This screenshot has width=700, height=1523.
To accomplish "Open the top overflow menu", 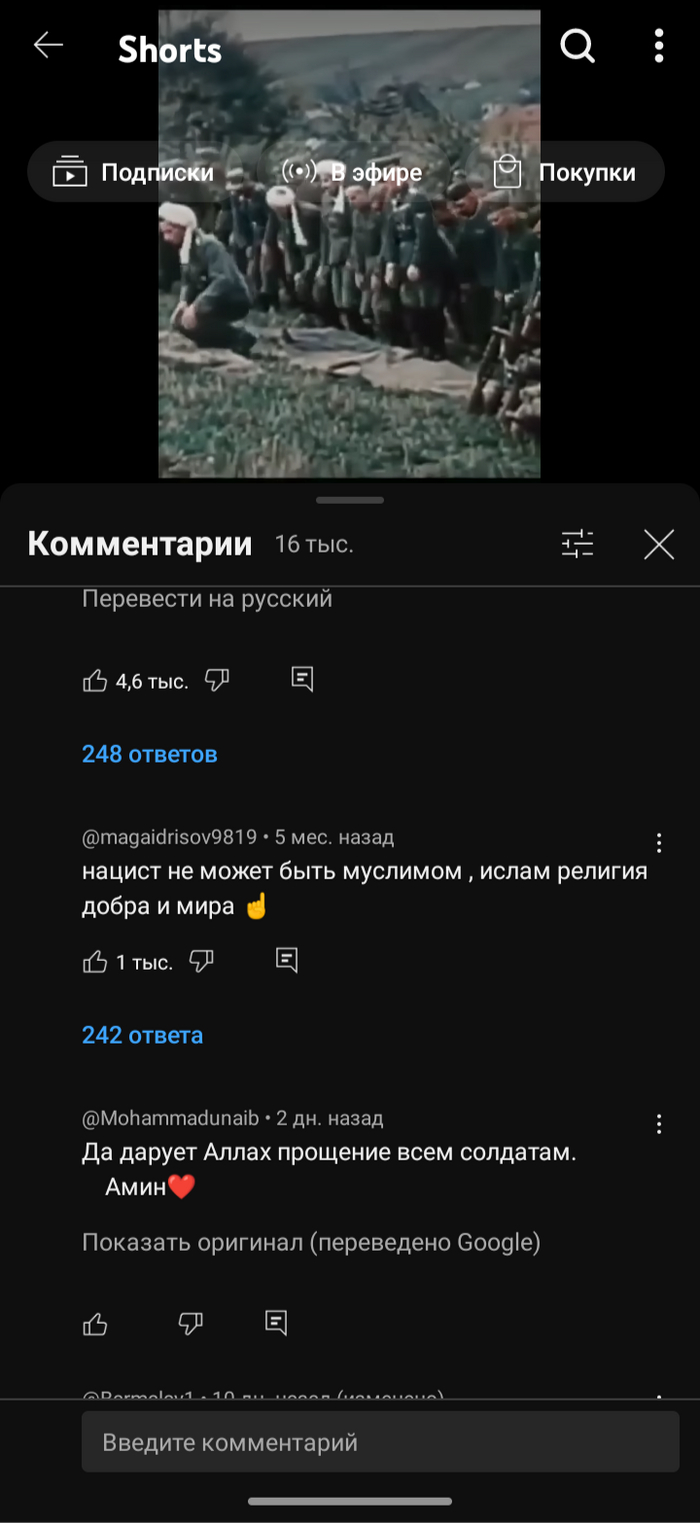I will [x=658, y=45].
